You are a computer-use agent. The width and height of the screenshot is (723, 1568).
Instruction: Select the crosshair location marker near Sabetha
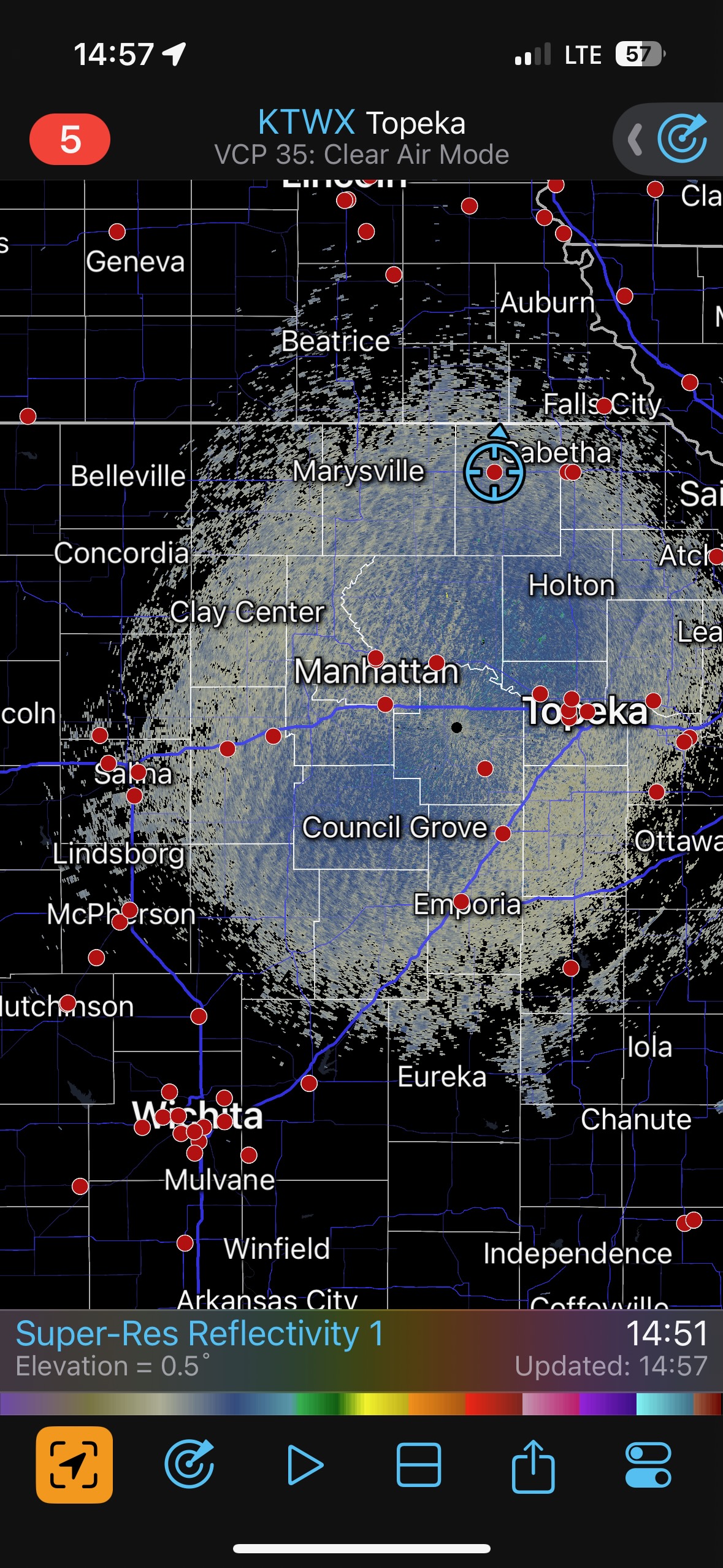(494, 472)
